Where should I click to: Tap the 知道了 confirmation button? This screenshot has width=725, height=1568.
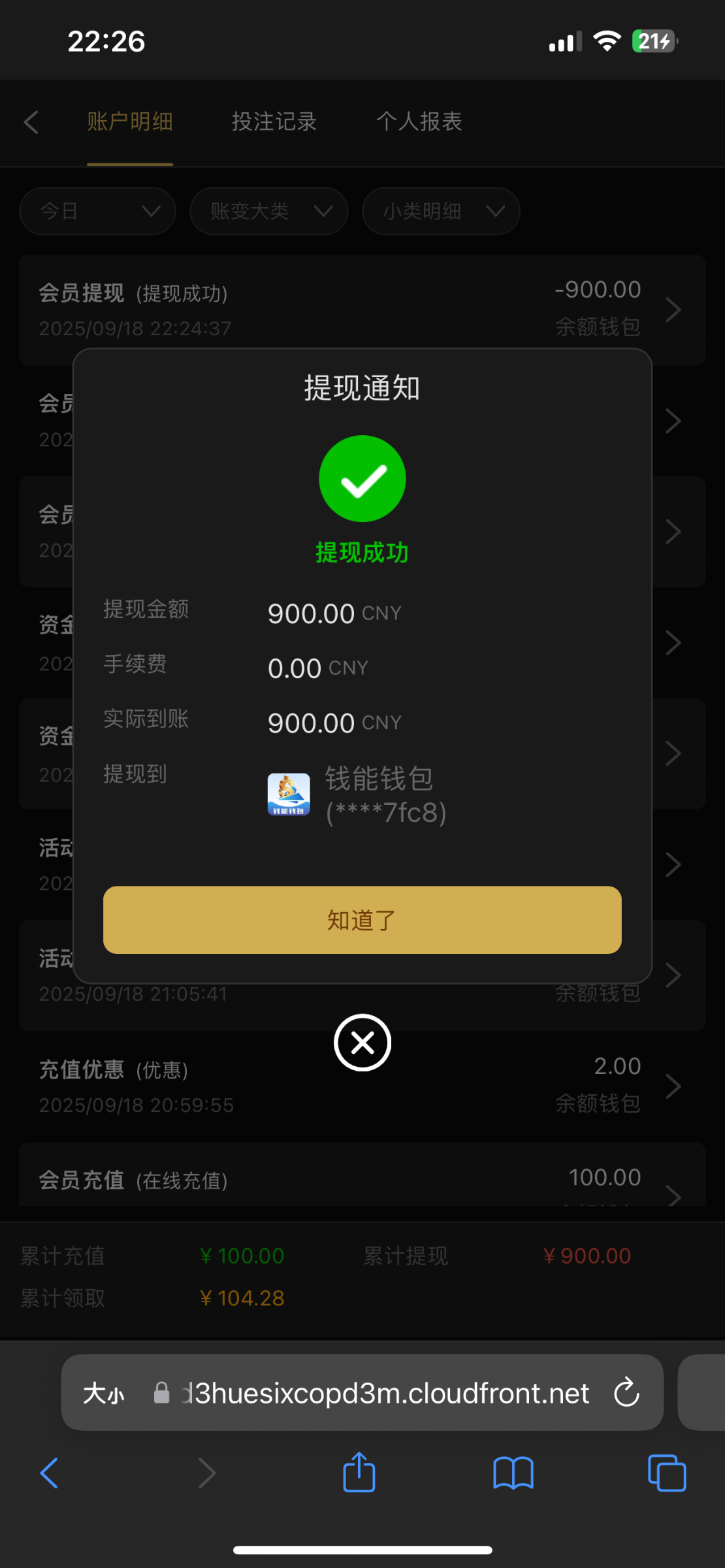click(x=362, y=920)
